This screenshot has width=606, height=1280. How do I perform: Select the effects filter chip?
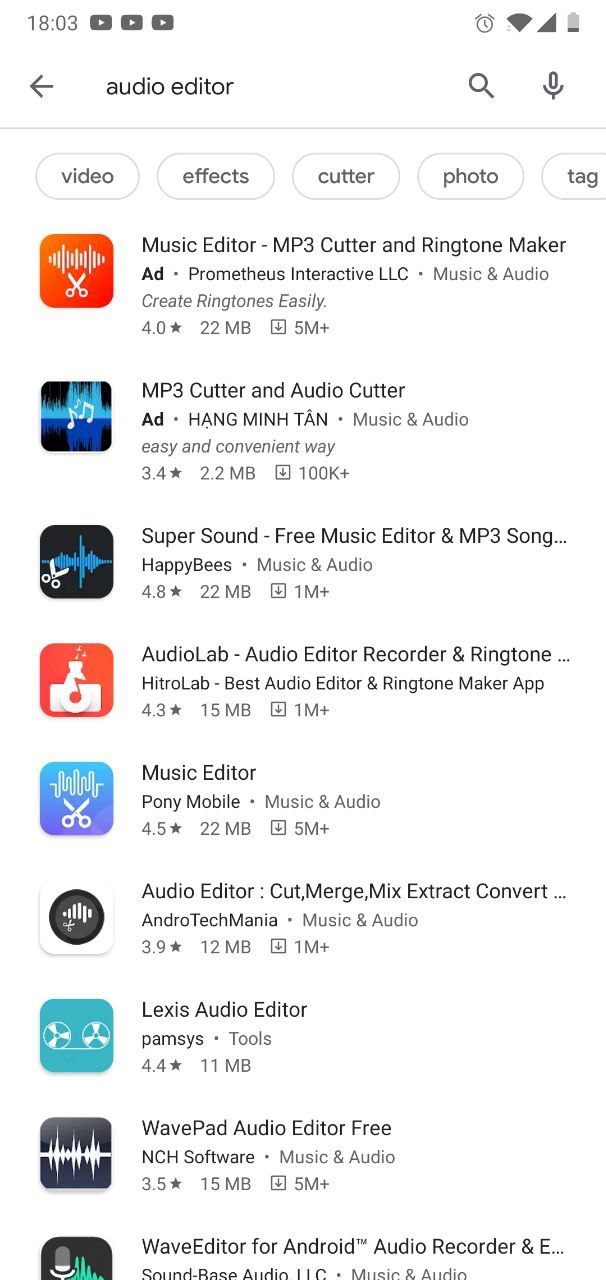[x=215, y=177]
